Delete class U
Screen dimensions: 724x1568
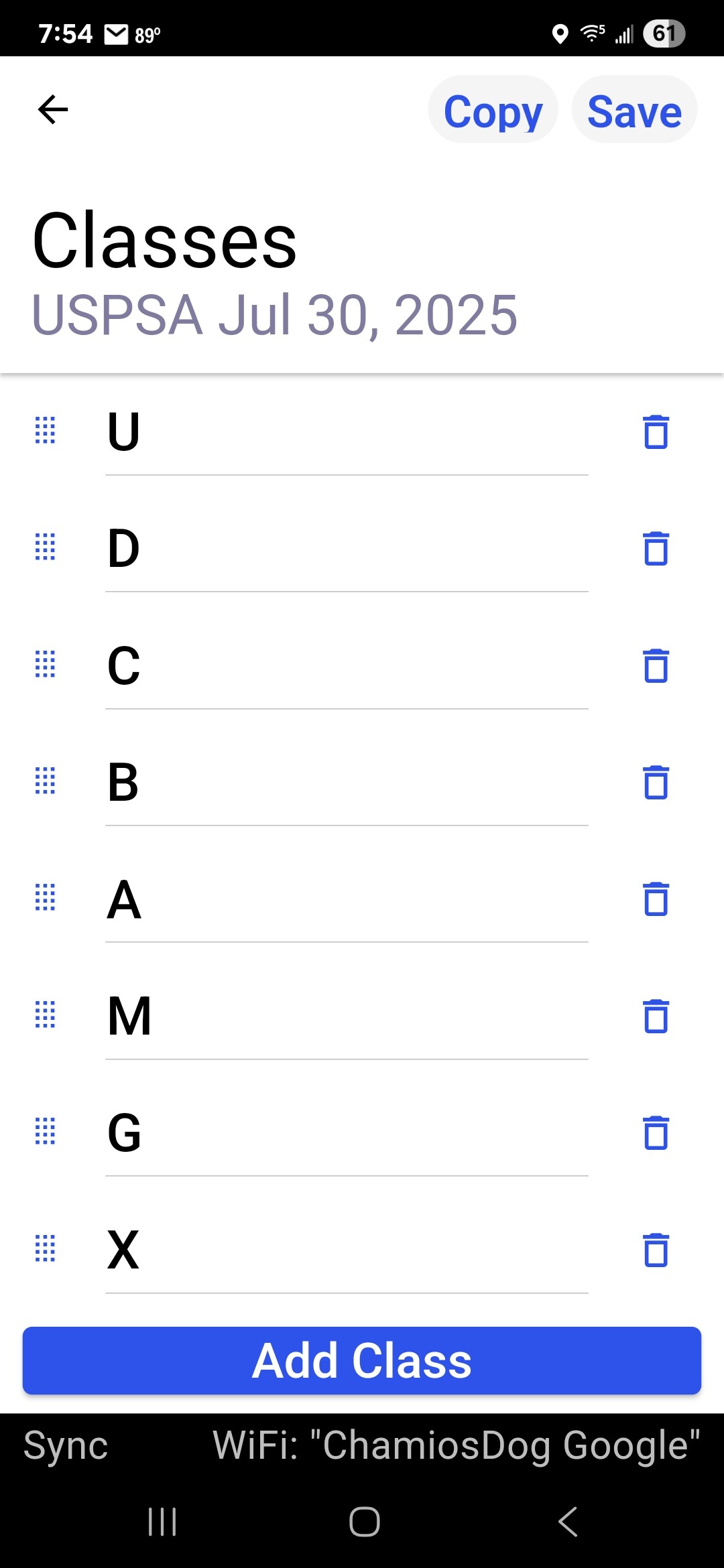(656, 432)
